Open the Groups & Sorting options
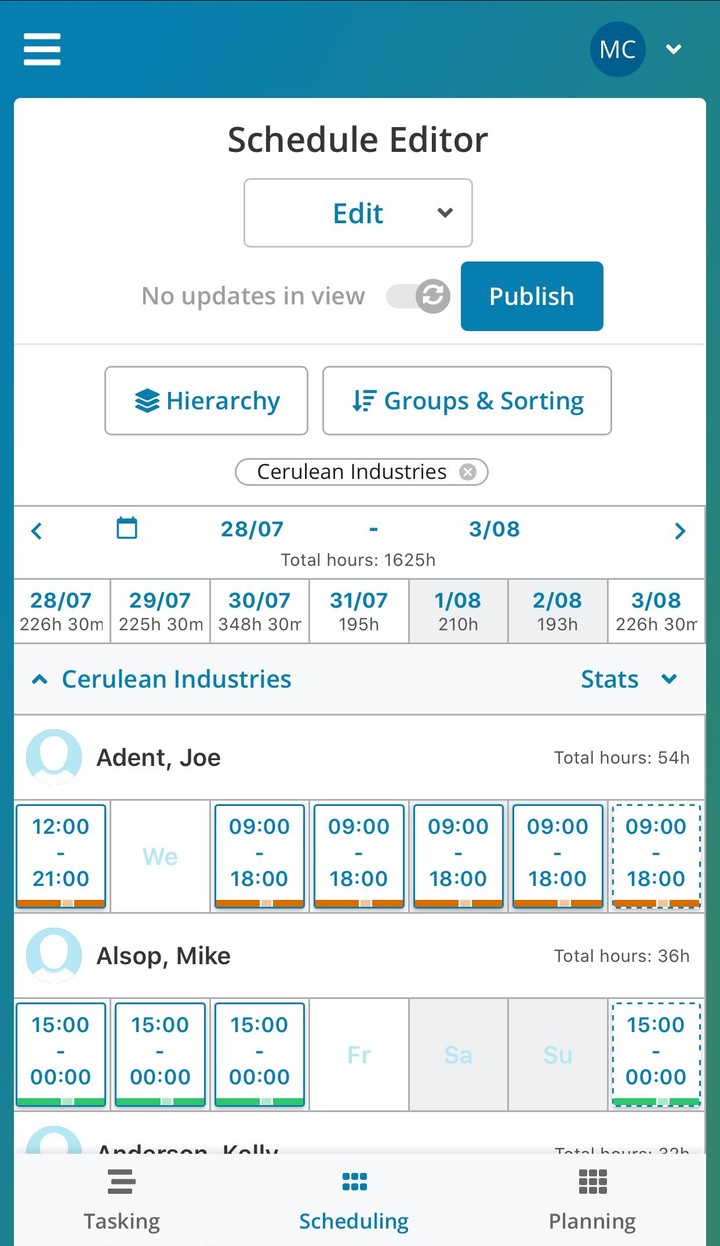Screen dimensions: 720x1246 [x=467, y=400]
